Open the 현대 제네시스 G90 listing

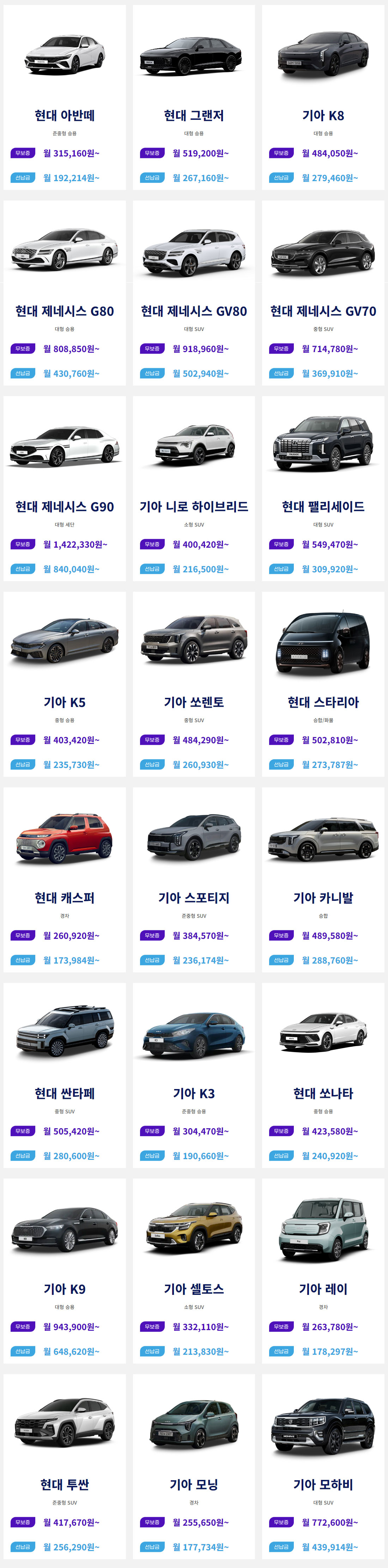(65, 488)
